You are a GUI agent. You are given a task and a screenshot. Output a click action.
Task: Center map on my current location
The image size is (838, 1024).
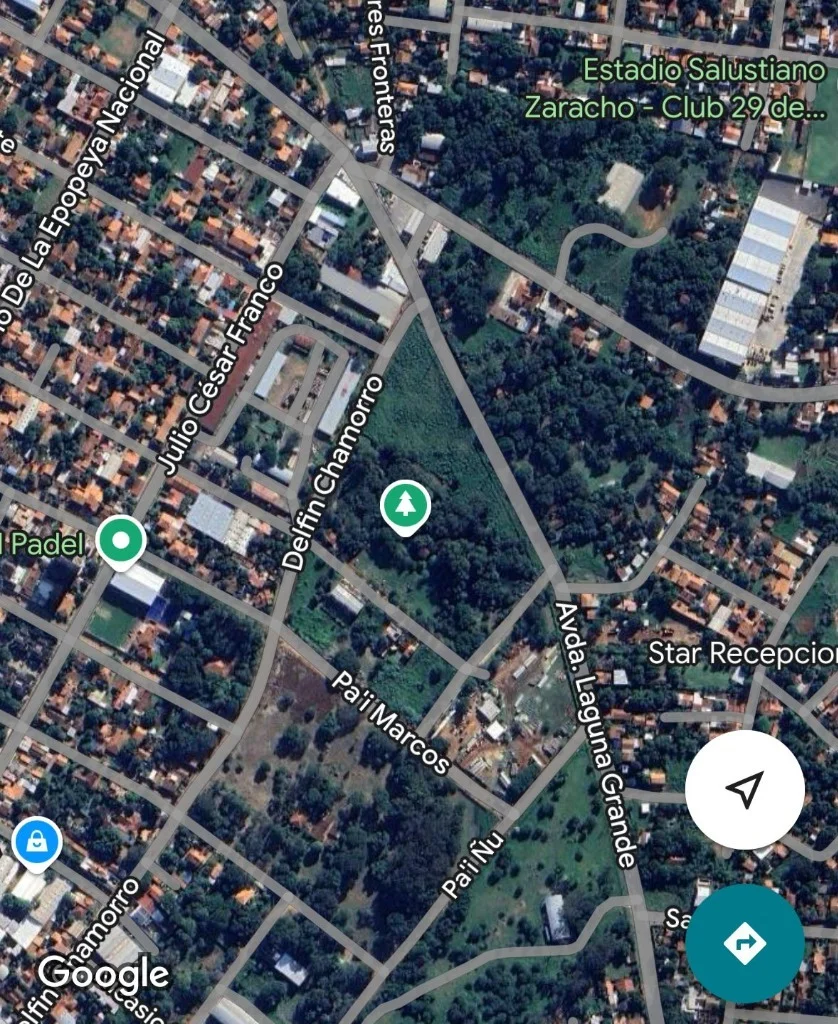[x=745, y=789]
